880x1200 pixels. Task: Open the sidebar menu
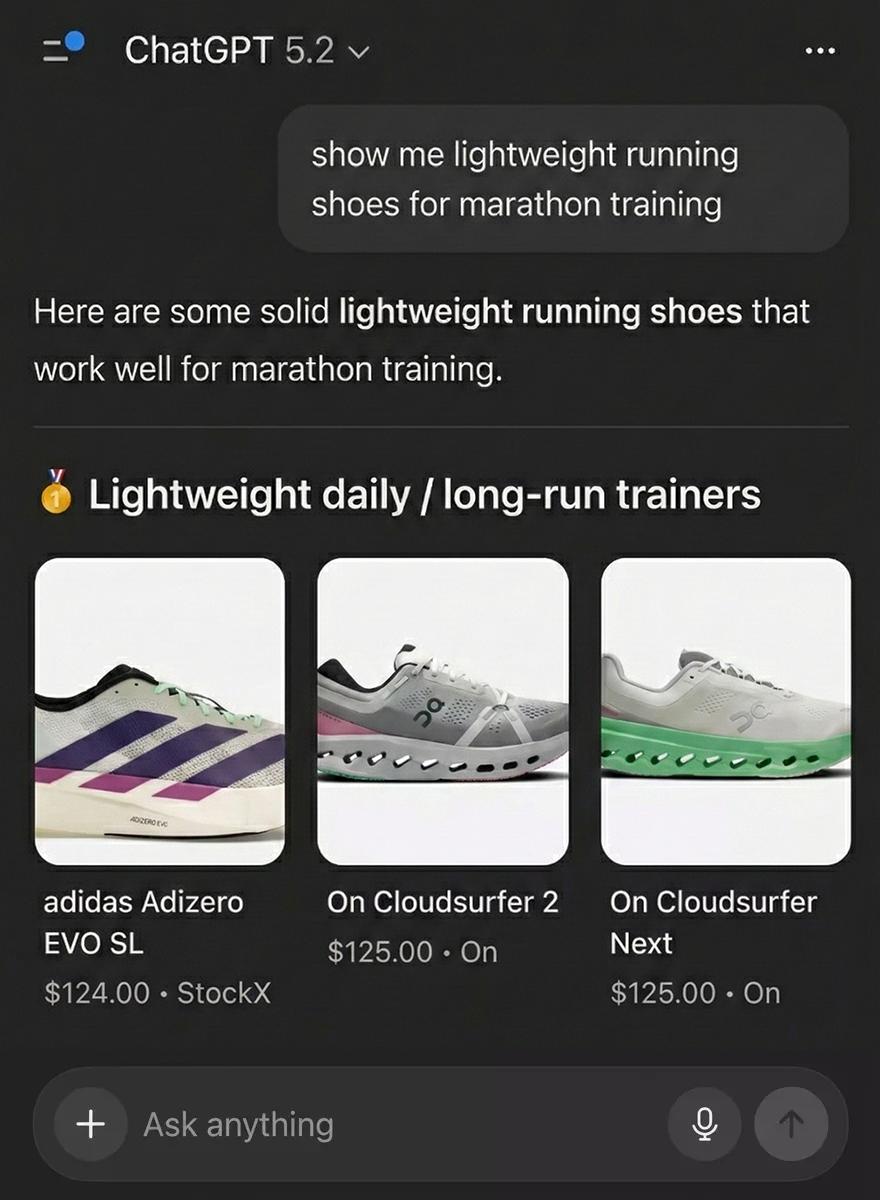click(62, 49)
